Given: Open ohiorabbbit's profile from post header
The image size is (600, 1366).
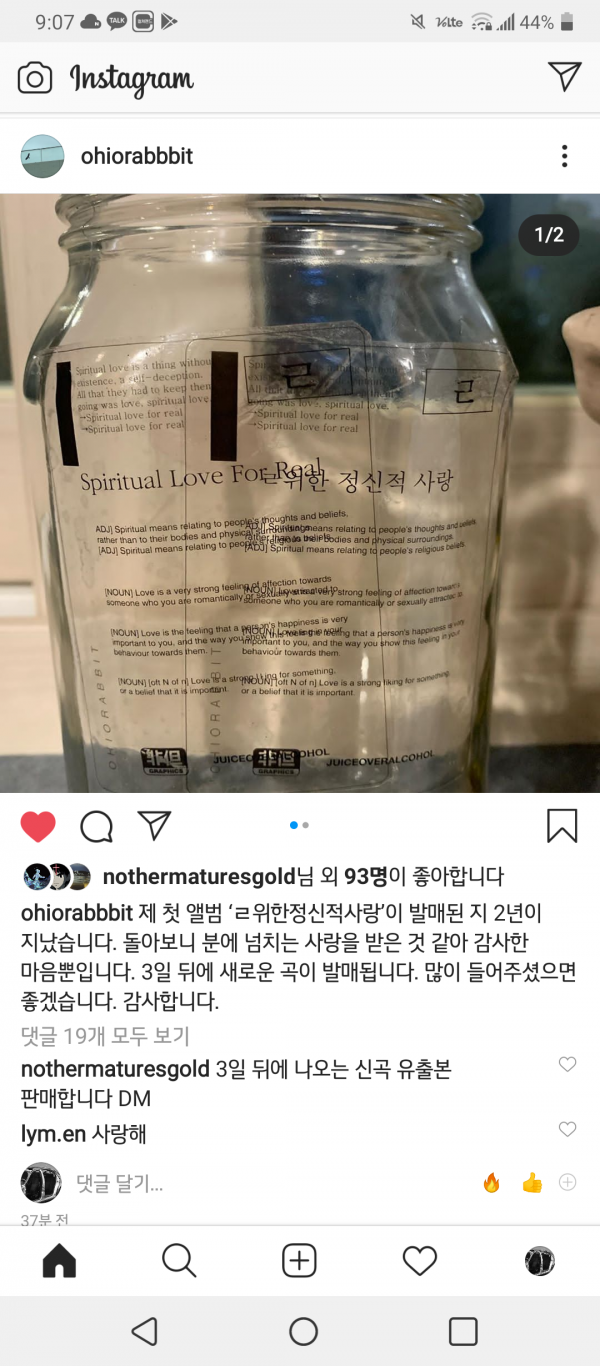Looking at the screenshot, I should tap(136, 156).
